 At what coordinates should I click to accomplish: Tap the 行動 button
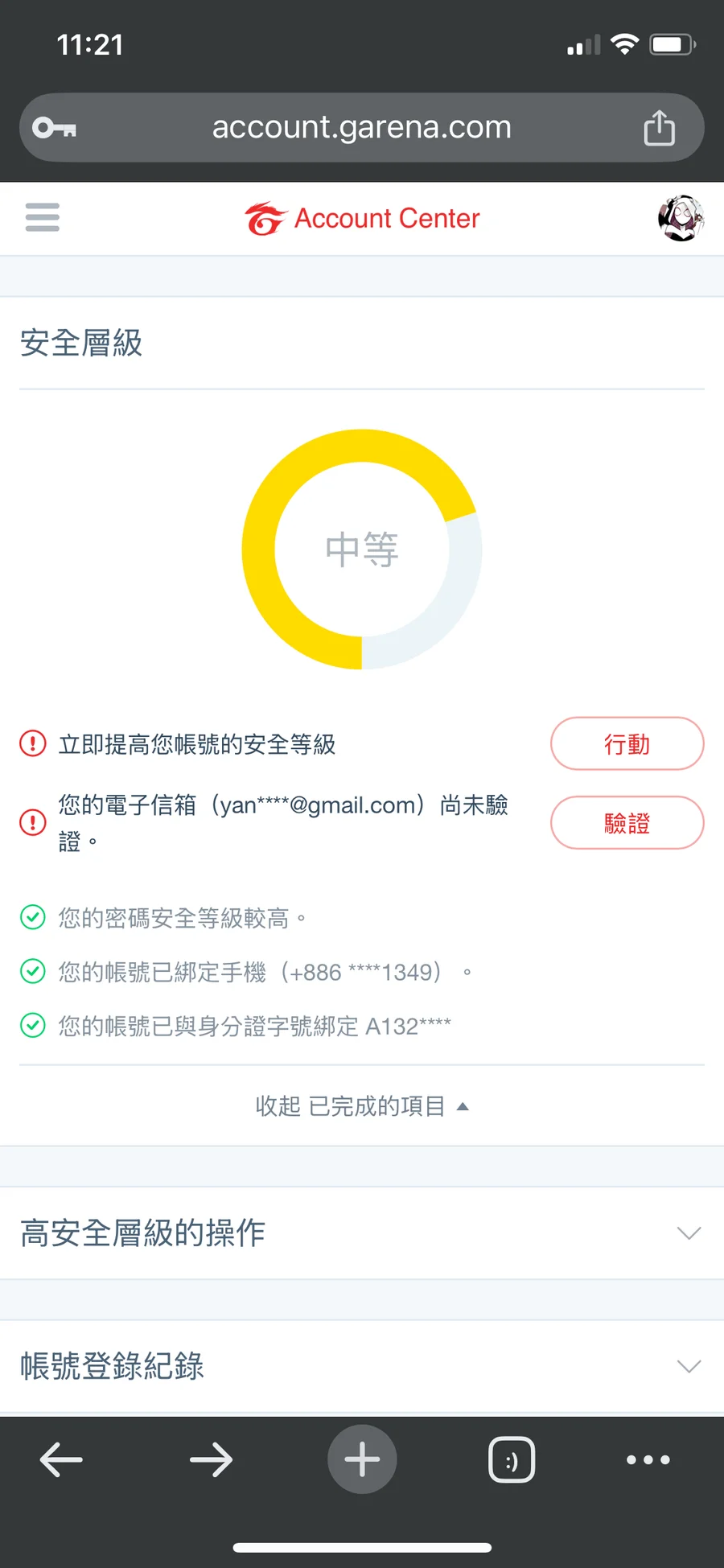(x=627, y=744)
